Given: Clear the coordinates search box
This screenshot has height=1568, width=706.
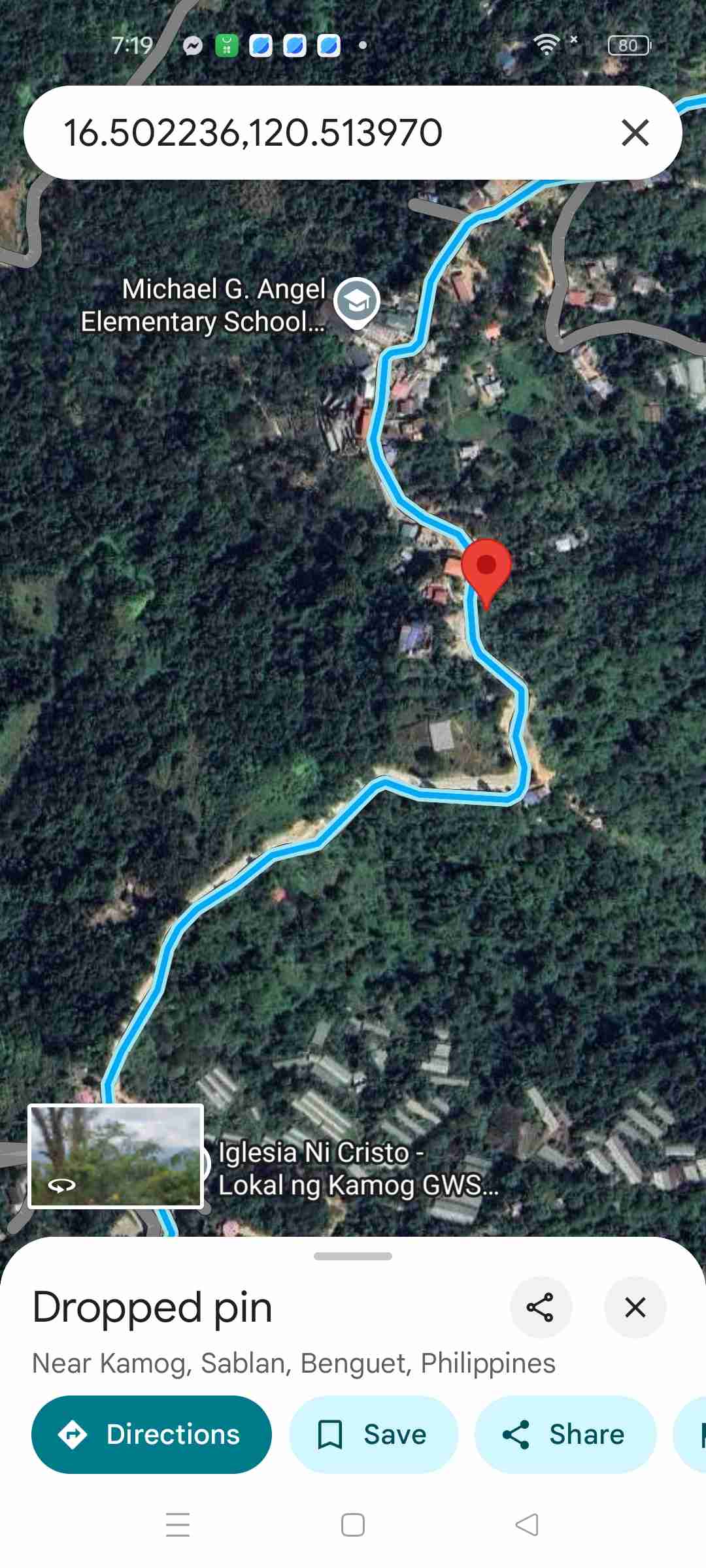Looking at the screenshot, I should coord(635,133).
